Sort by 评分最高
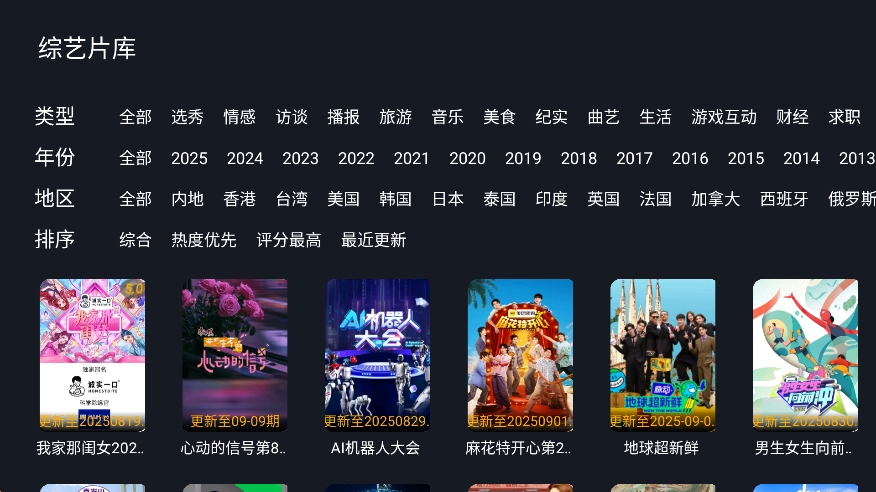 pos(289,240)
